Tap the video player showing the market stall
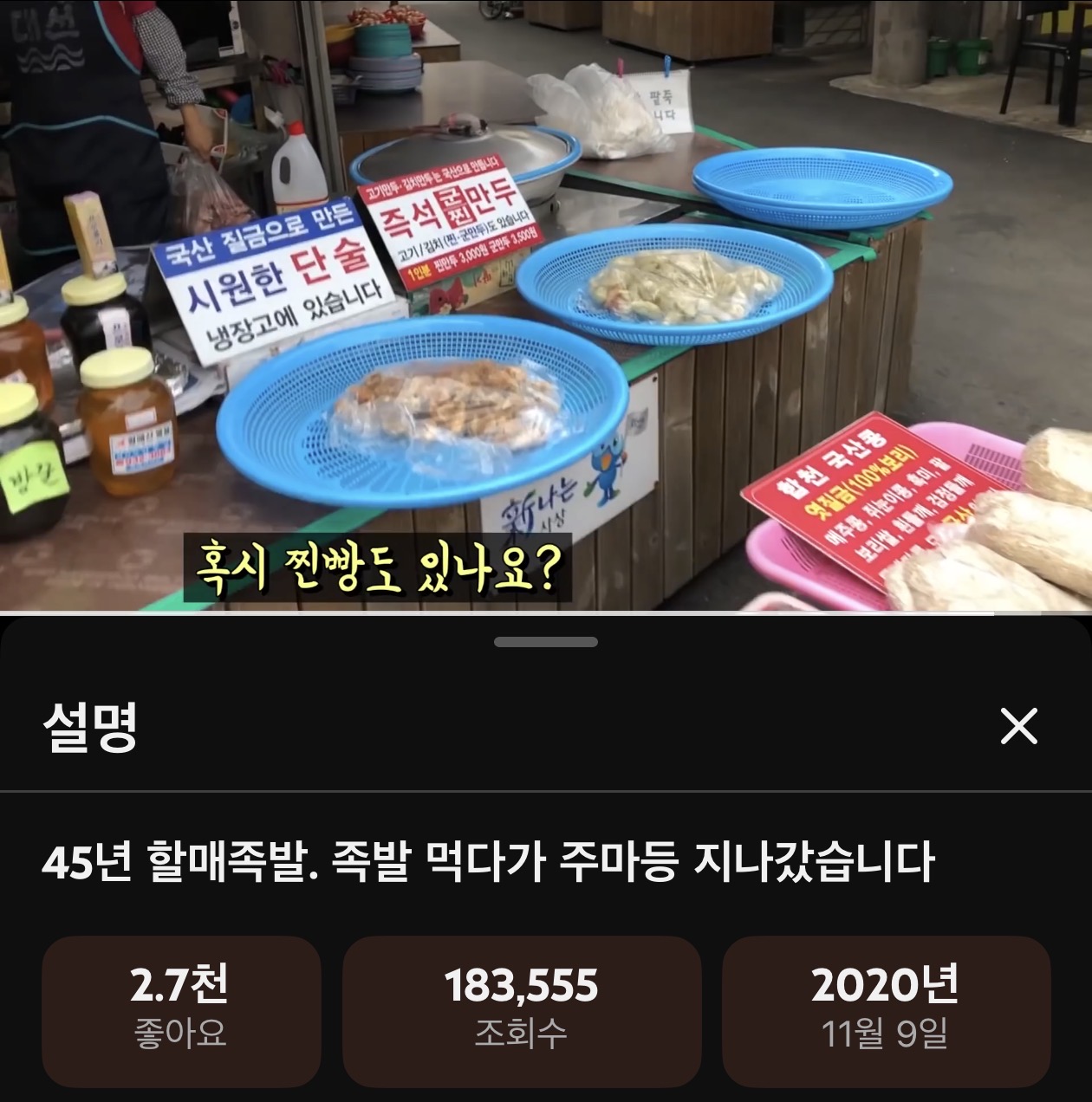 coord(546,303)
